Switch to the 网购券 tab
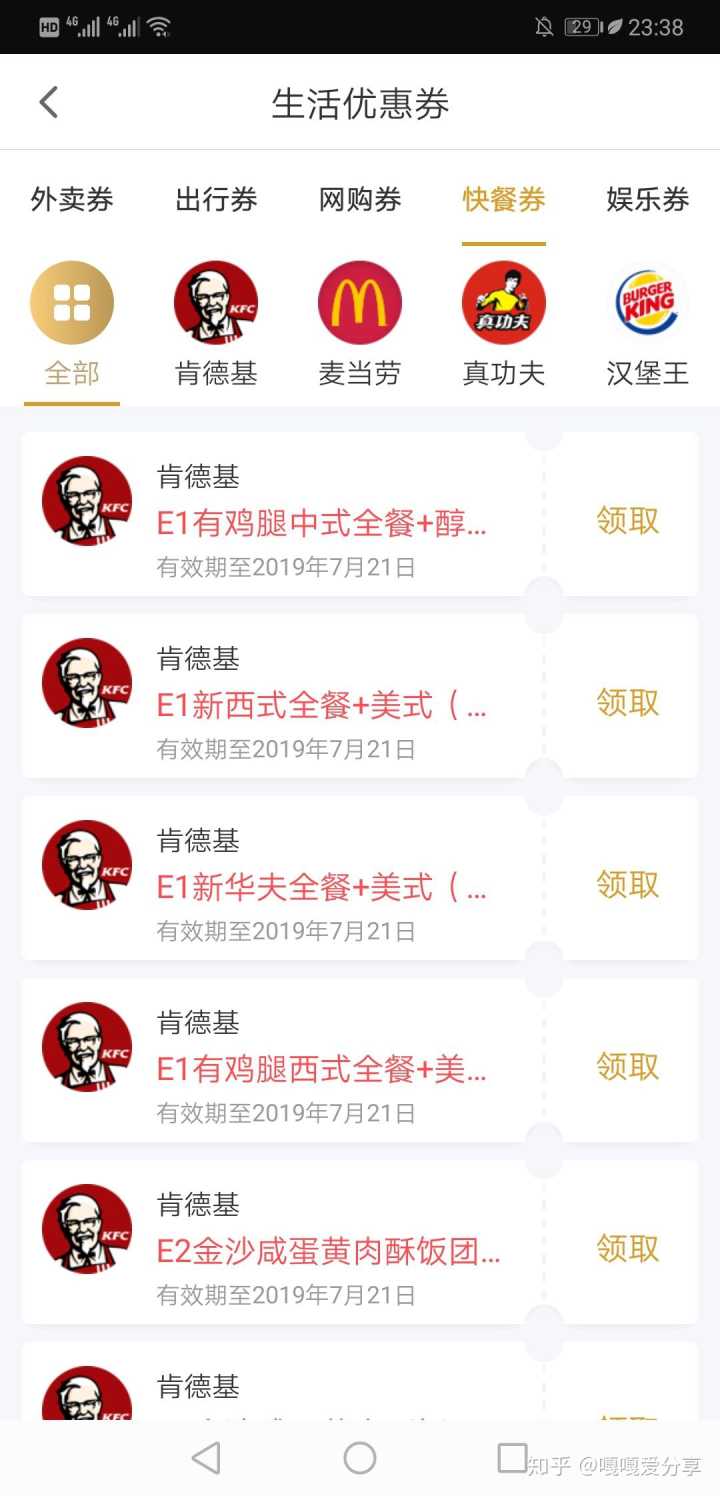Screen dimensions: 720x1496 360,200
